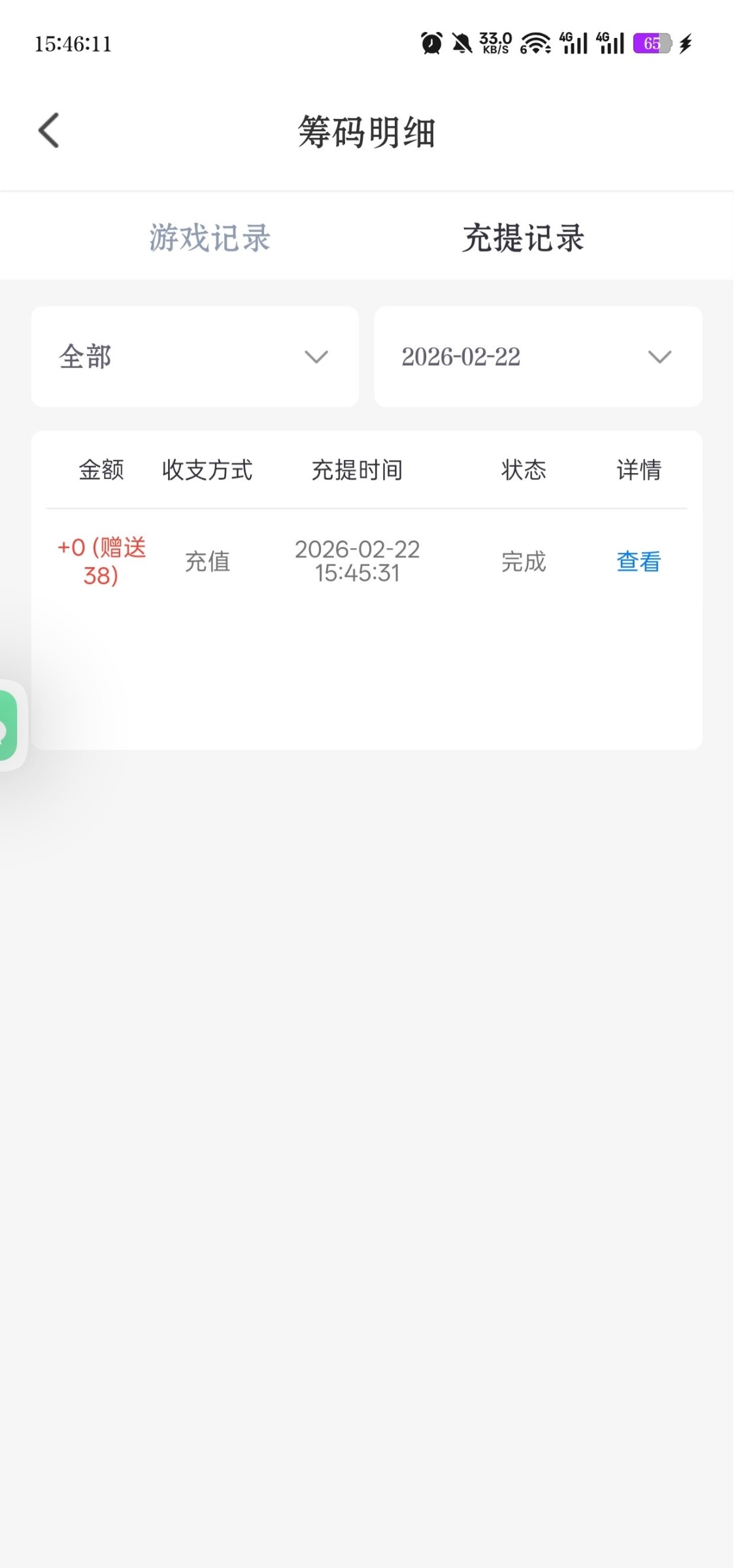Tap 查看 for the 15:45:31 recharge record
Screen dimensions: 734x1568
(x=639, y=561)
